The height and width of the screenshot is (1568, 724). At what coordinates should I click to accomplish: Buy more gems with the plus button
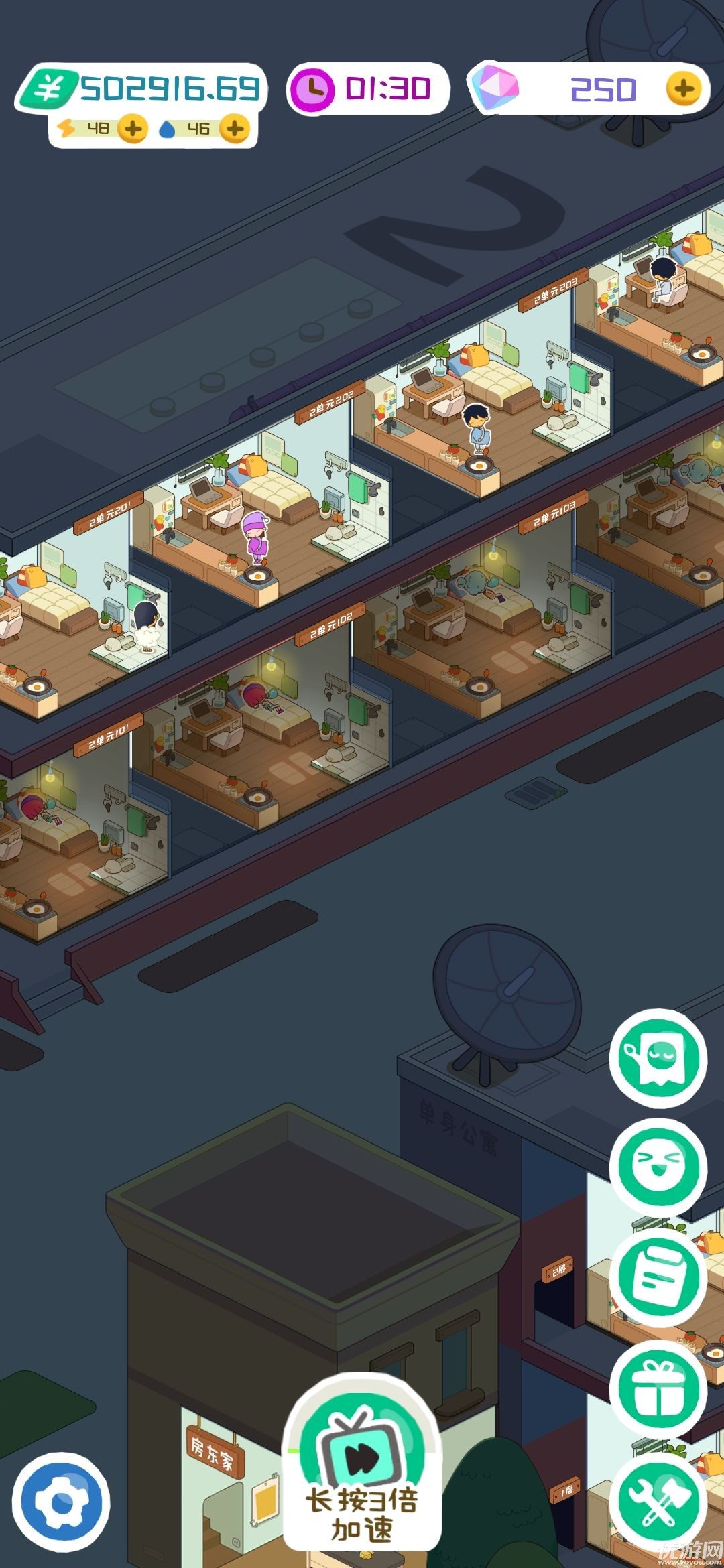(x=683, y=88)
